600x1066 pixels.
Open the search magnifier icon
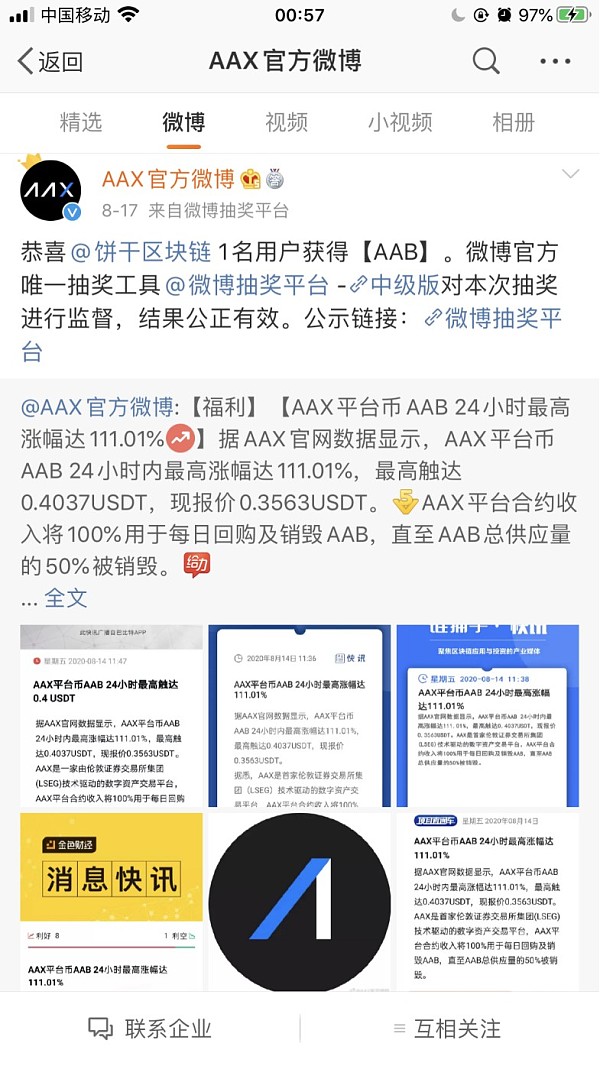tap(486, 61)
